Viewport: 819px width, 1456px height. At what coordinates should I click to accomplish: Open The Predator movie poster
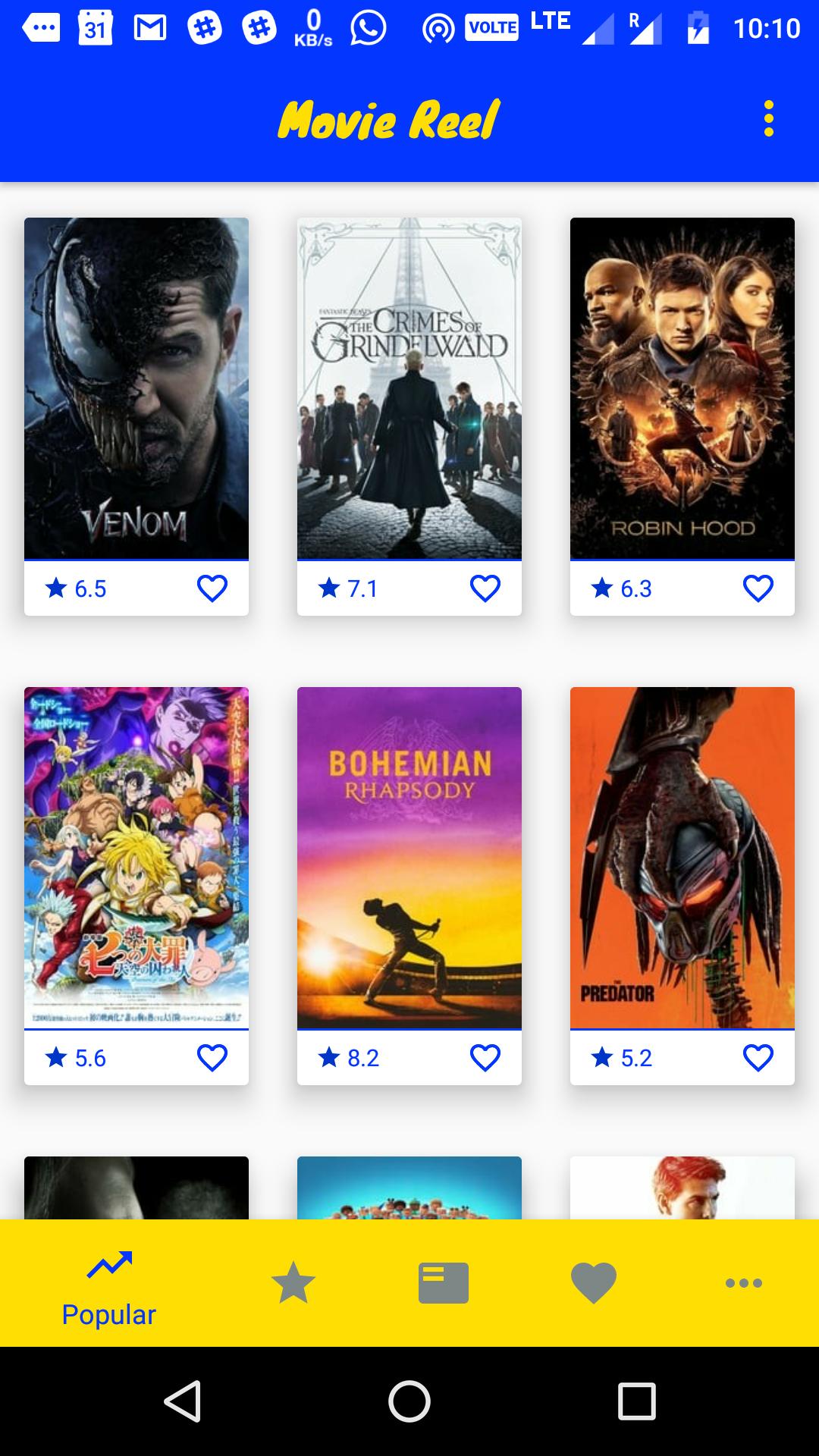[x=682, y=857]
